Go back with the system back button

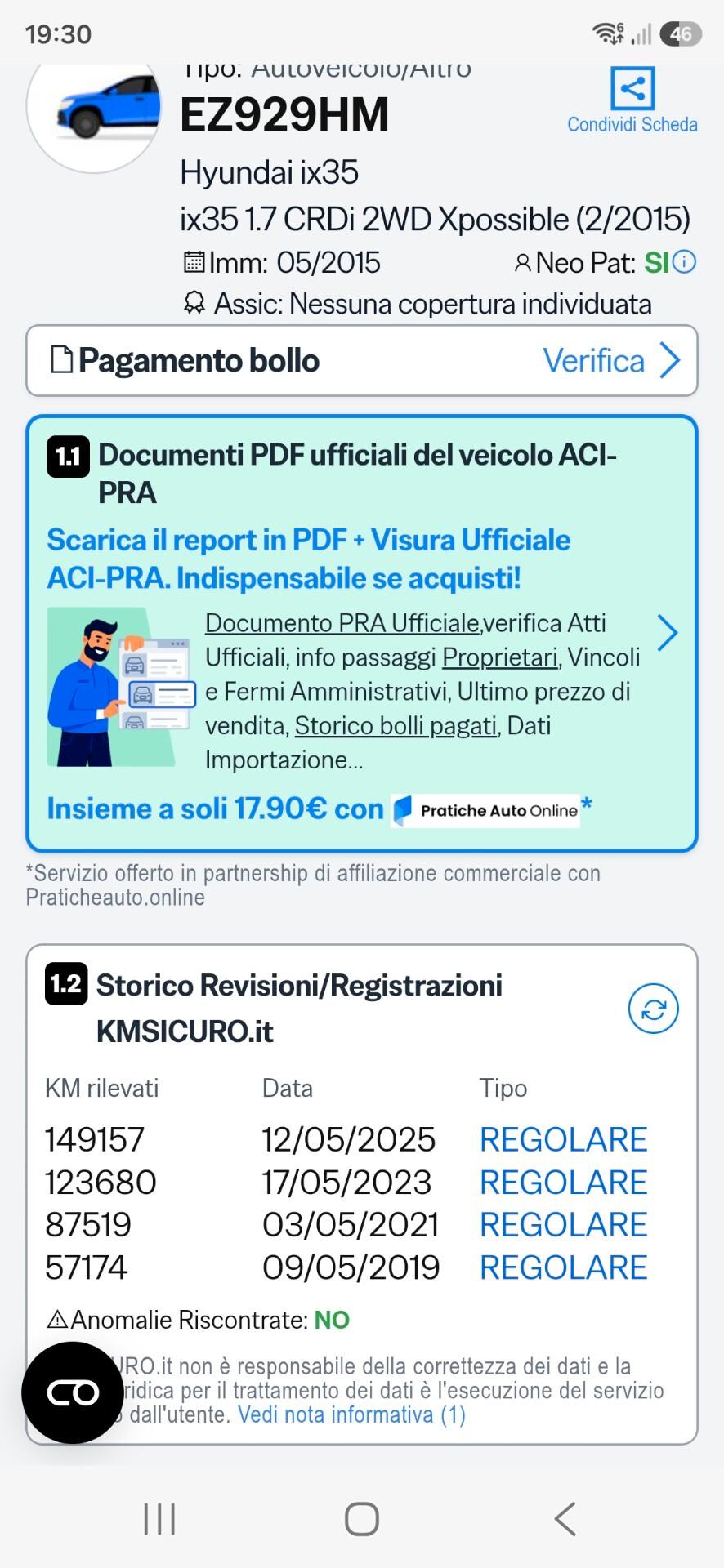[x=565, y=1519]
